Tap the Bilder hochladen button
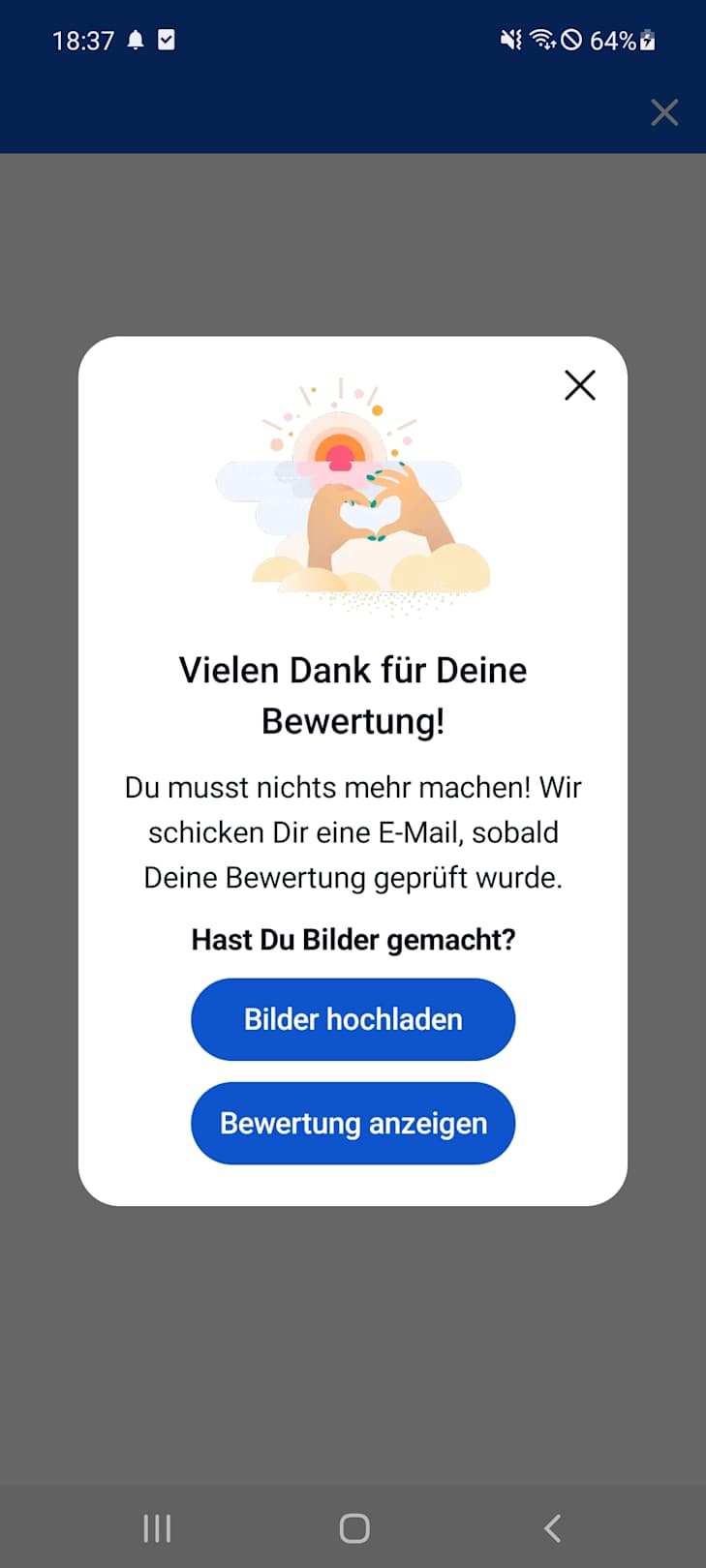 click(353, 1019)
